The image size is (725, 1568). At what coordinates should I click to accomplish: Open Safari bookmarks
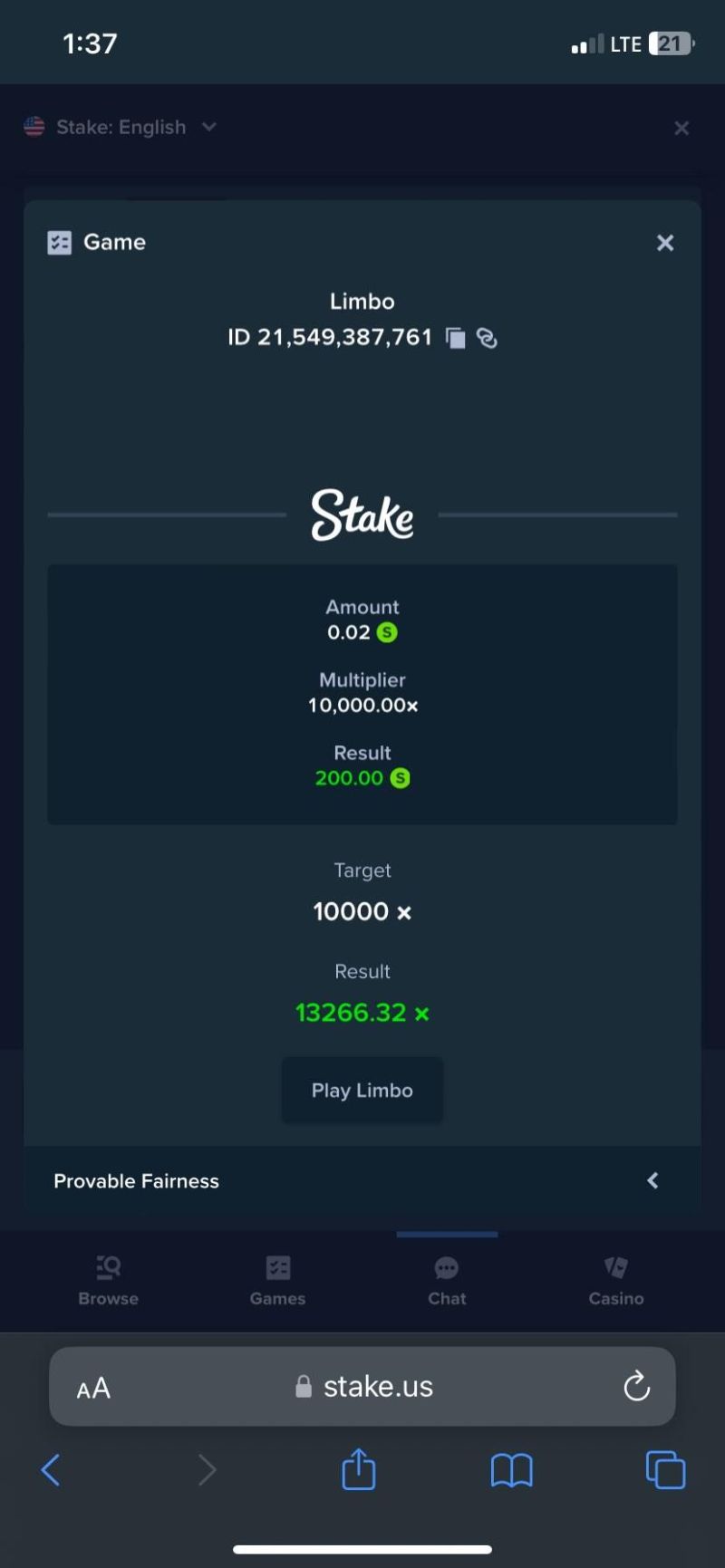click(511, 1469)
